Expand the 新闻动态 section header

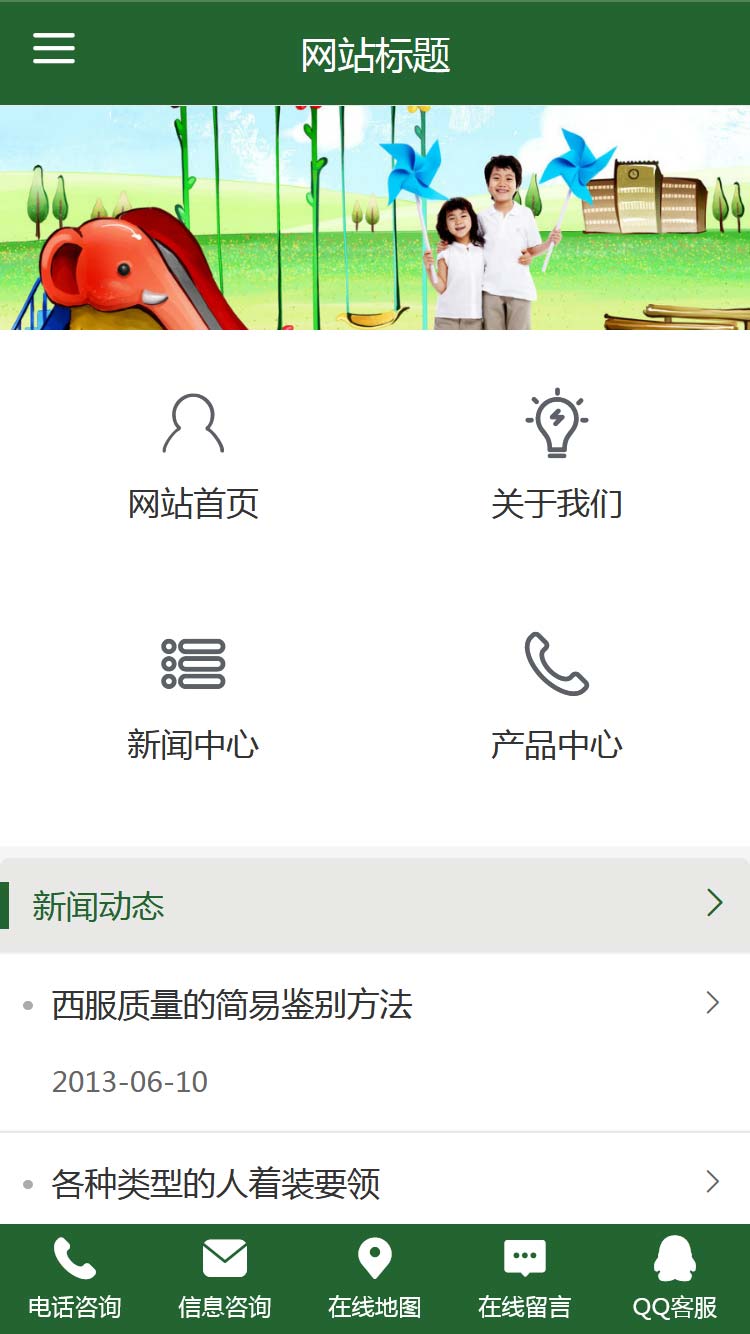pos(375,905)
